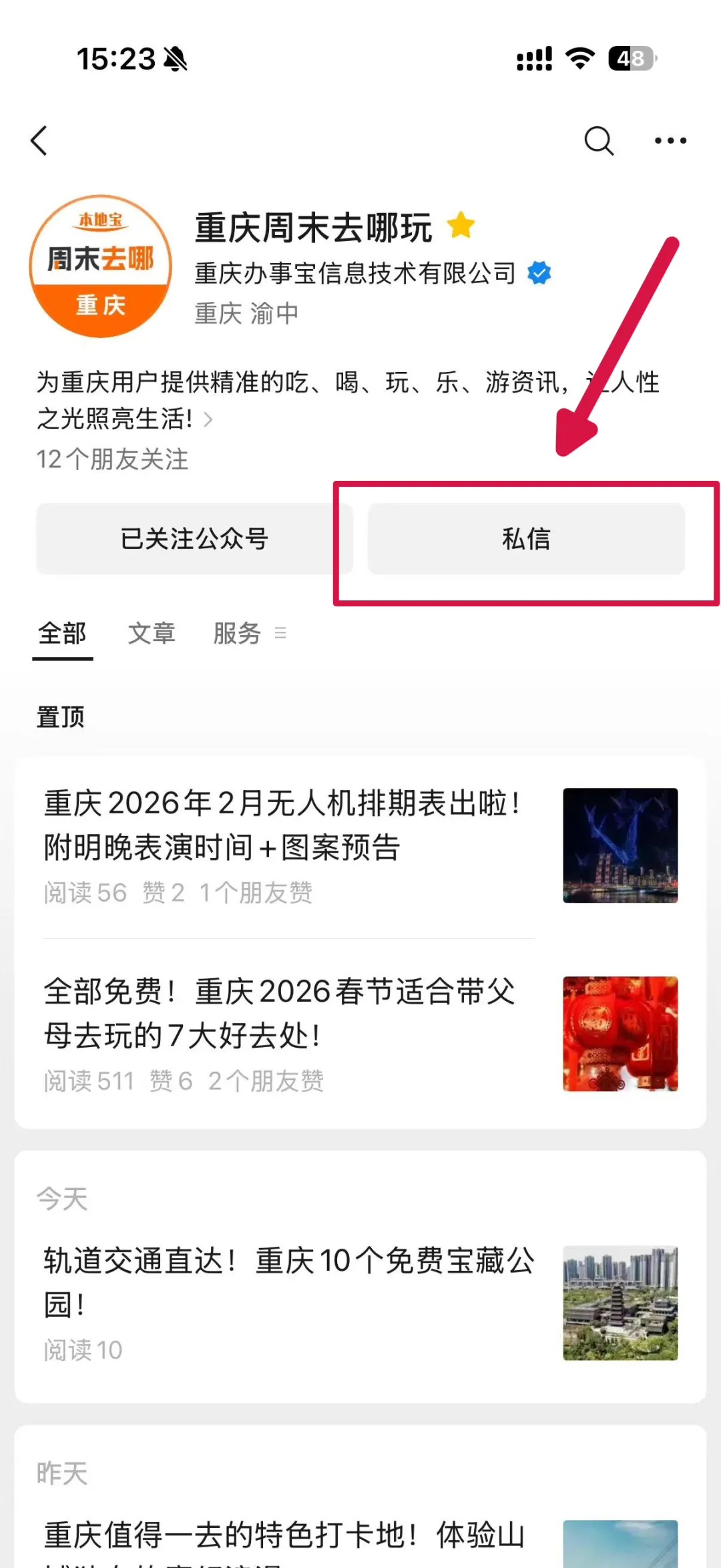Open the 2026年2月无人机排期表 article
The width and height of the screenshot is (721, 1568).
tap(360, 845)
